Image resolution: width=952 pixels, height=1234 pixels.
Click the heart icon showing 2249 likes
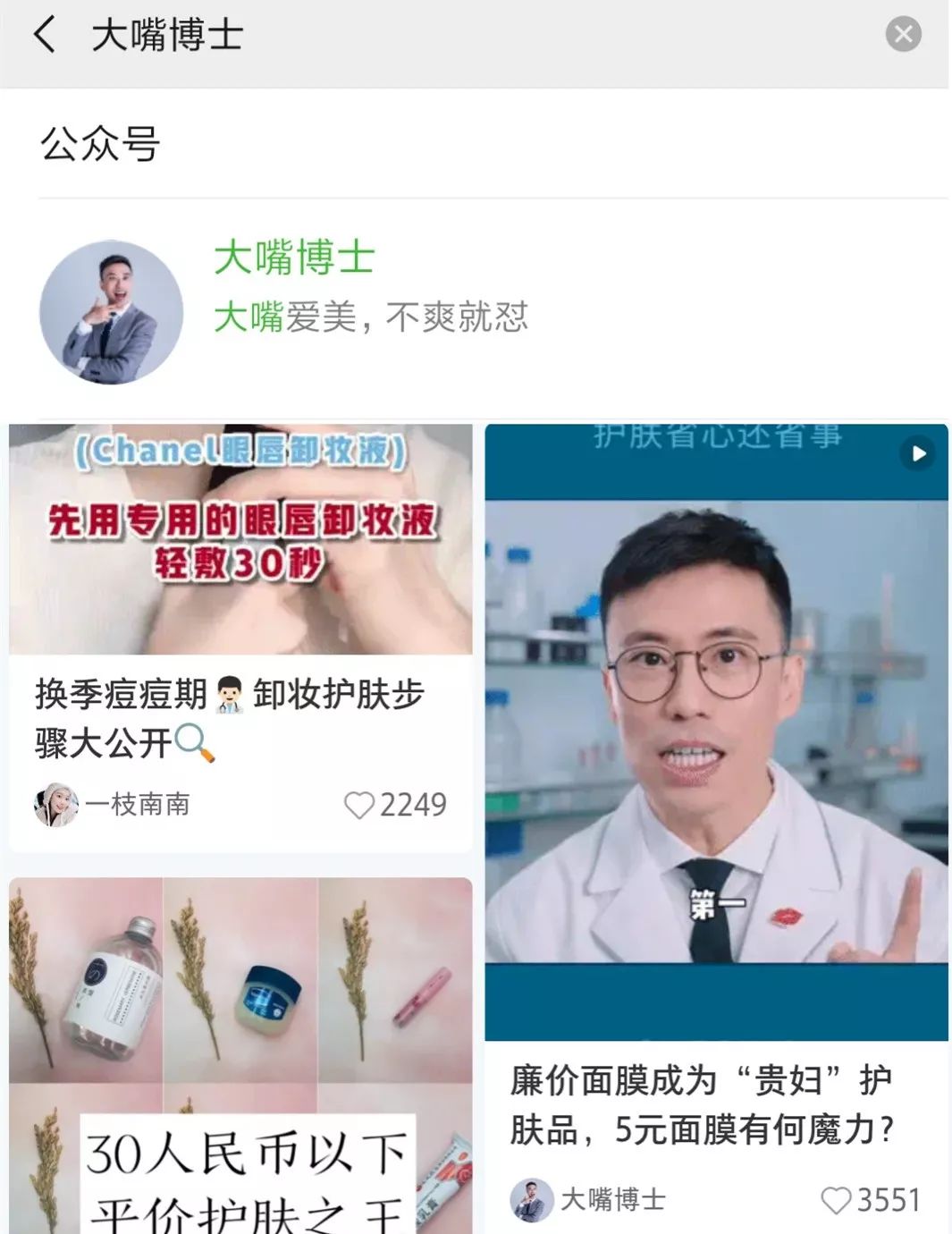point(361,805)
